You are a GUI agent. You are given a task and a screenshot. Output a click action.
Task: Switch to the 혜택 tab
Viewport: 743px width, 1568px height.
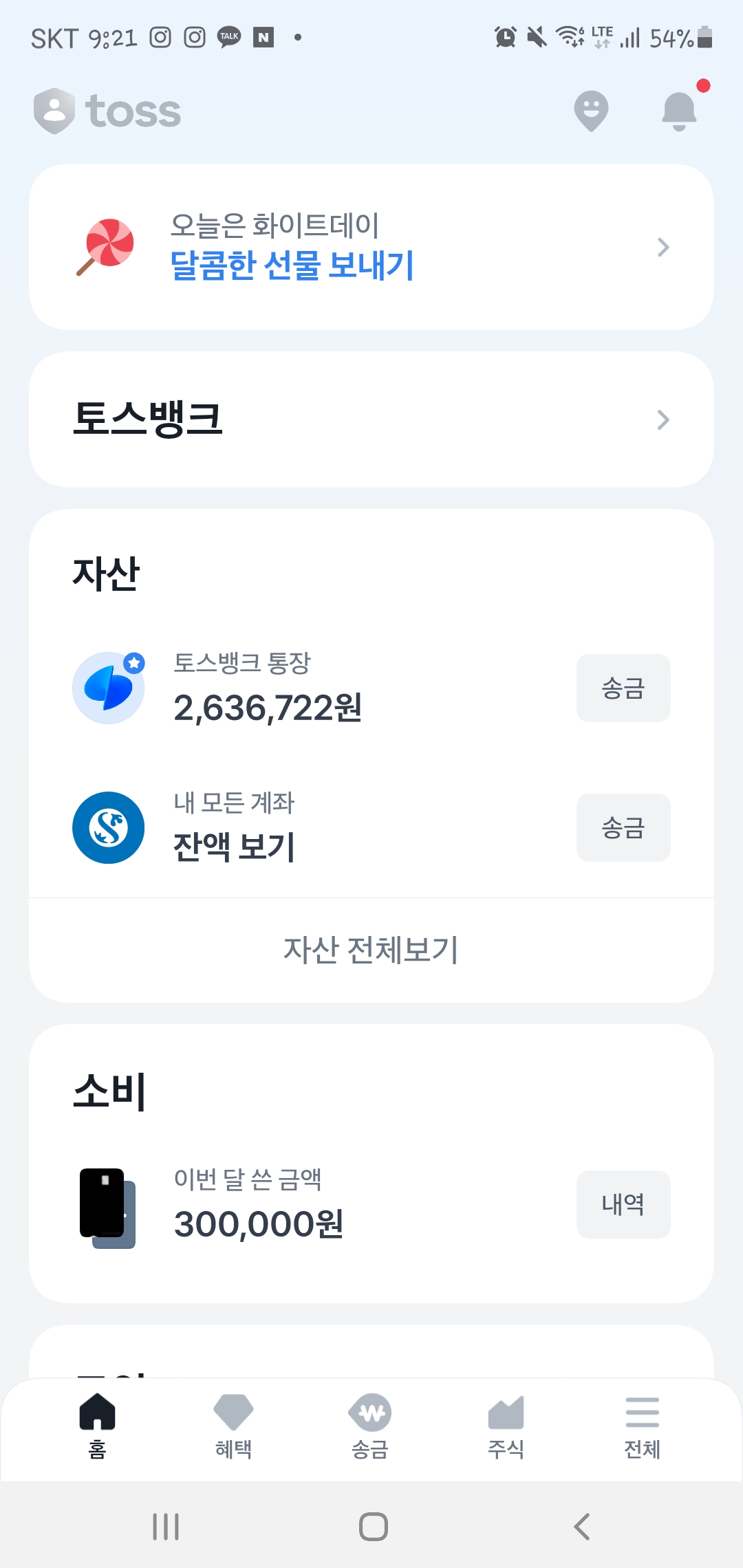point(234,1427)
